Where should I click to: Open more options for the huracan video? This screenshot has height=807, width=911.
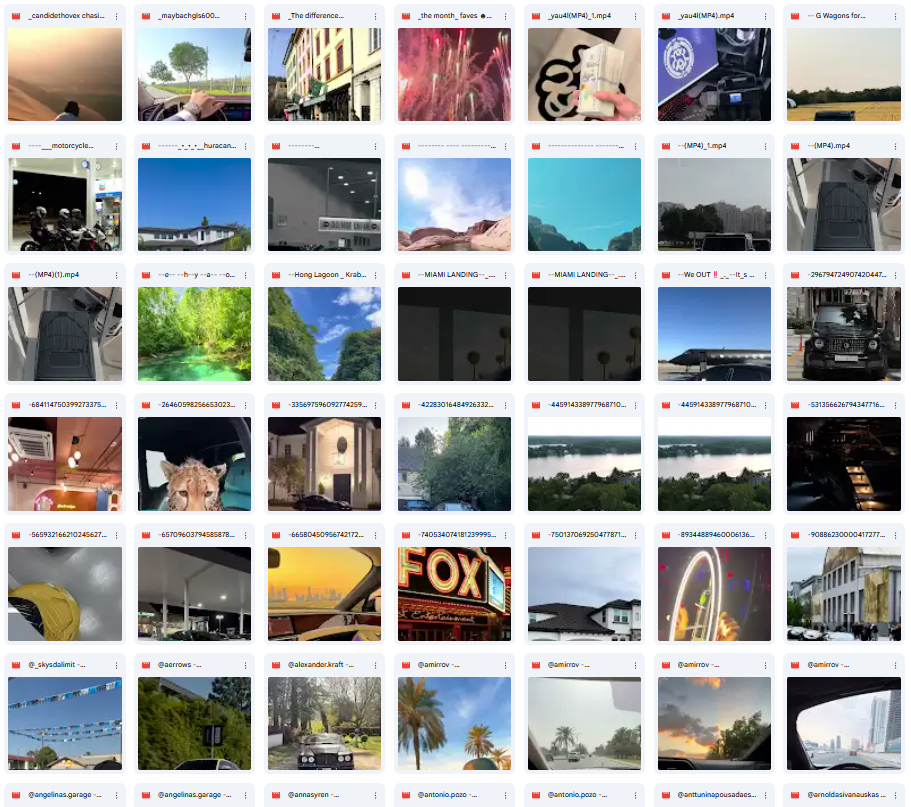[x=245, y=146]
